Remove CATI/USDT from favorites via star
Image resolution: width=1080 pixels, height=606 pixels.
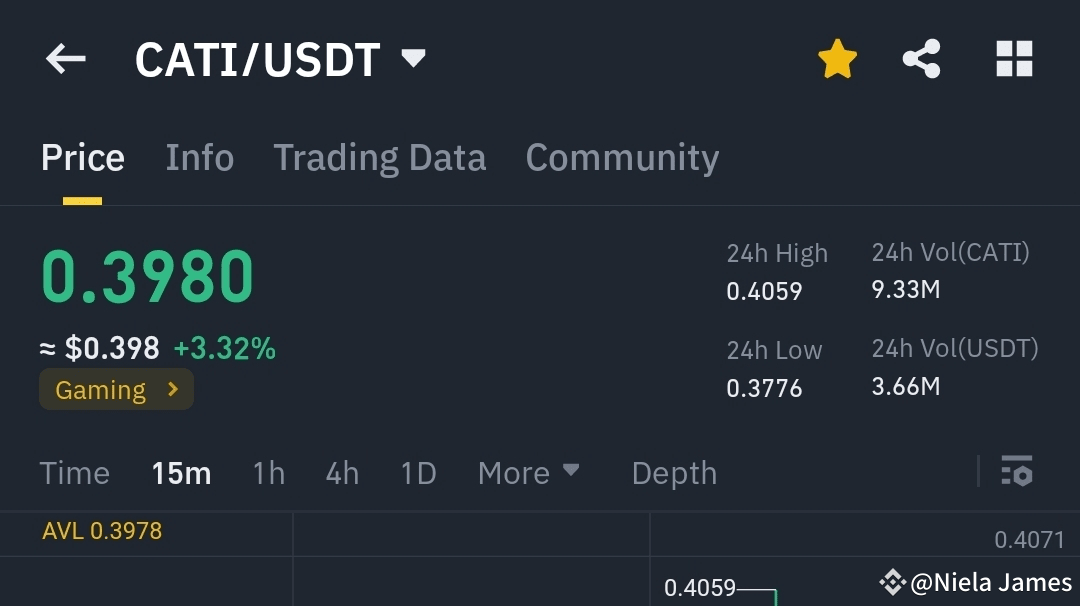pos(837,59)
